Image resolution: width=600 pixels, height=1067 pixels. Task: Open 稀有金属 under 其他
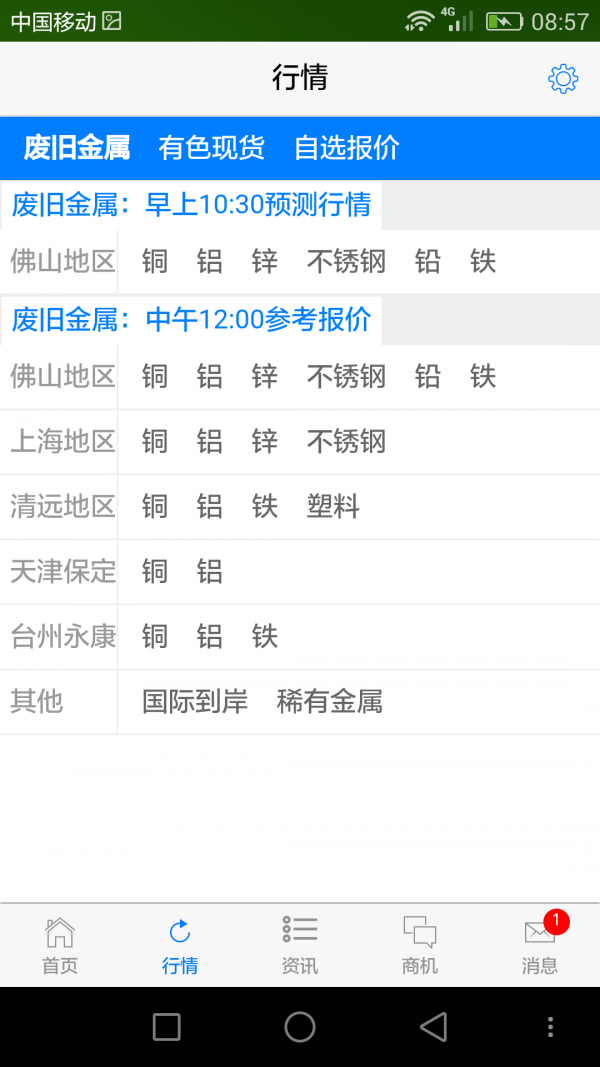pyautogui.click(x=330, y=702)
